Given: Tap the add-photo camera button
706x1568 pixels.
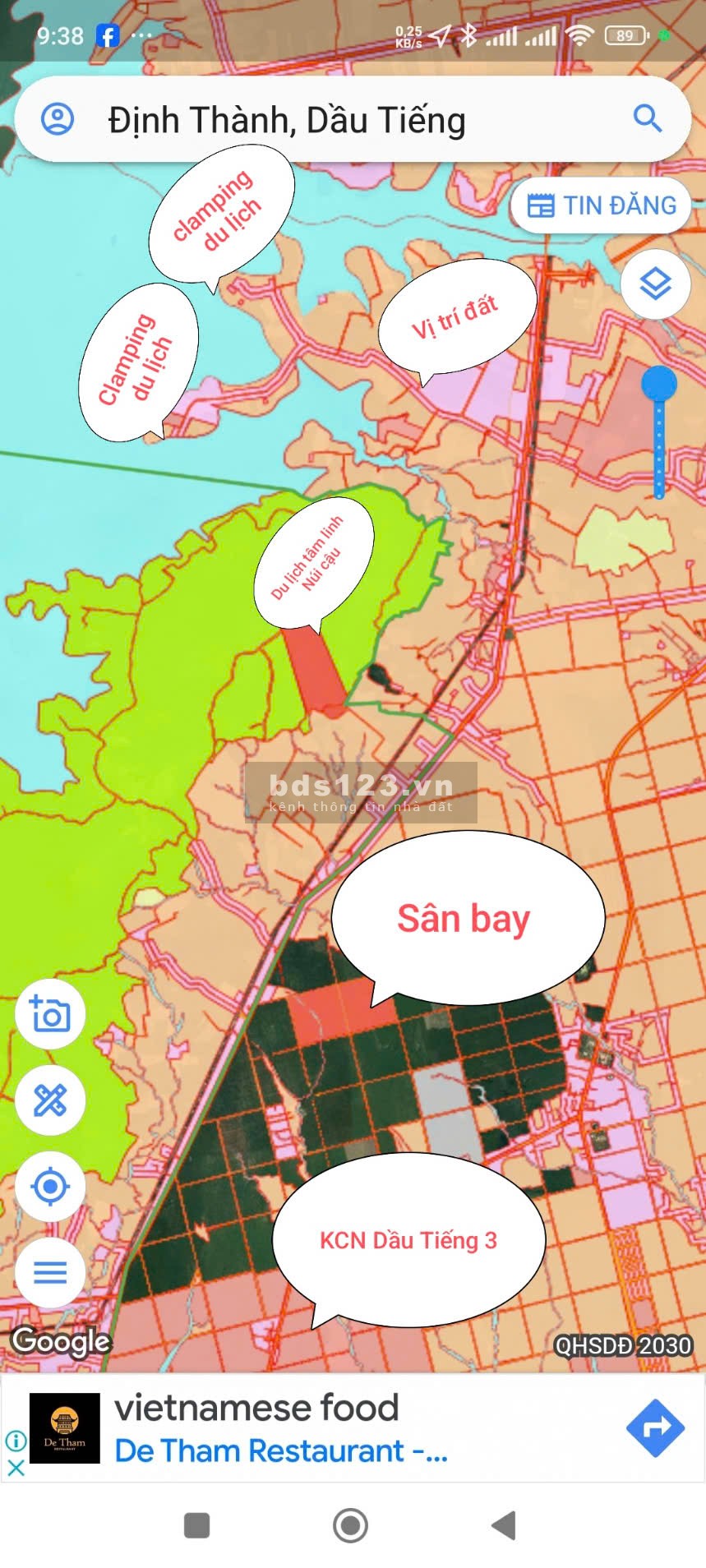Looking at the screenshot, I should coord(50,1014).
